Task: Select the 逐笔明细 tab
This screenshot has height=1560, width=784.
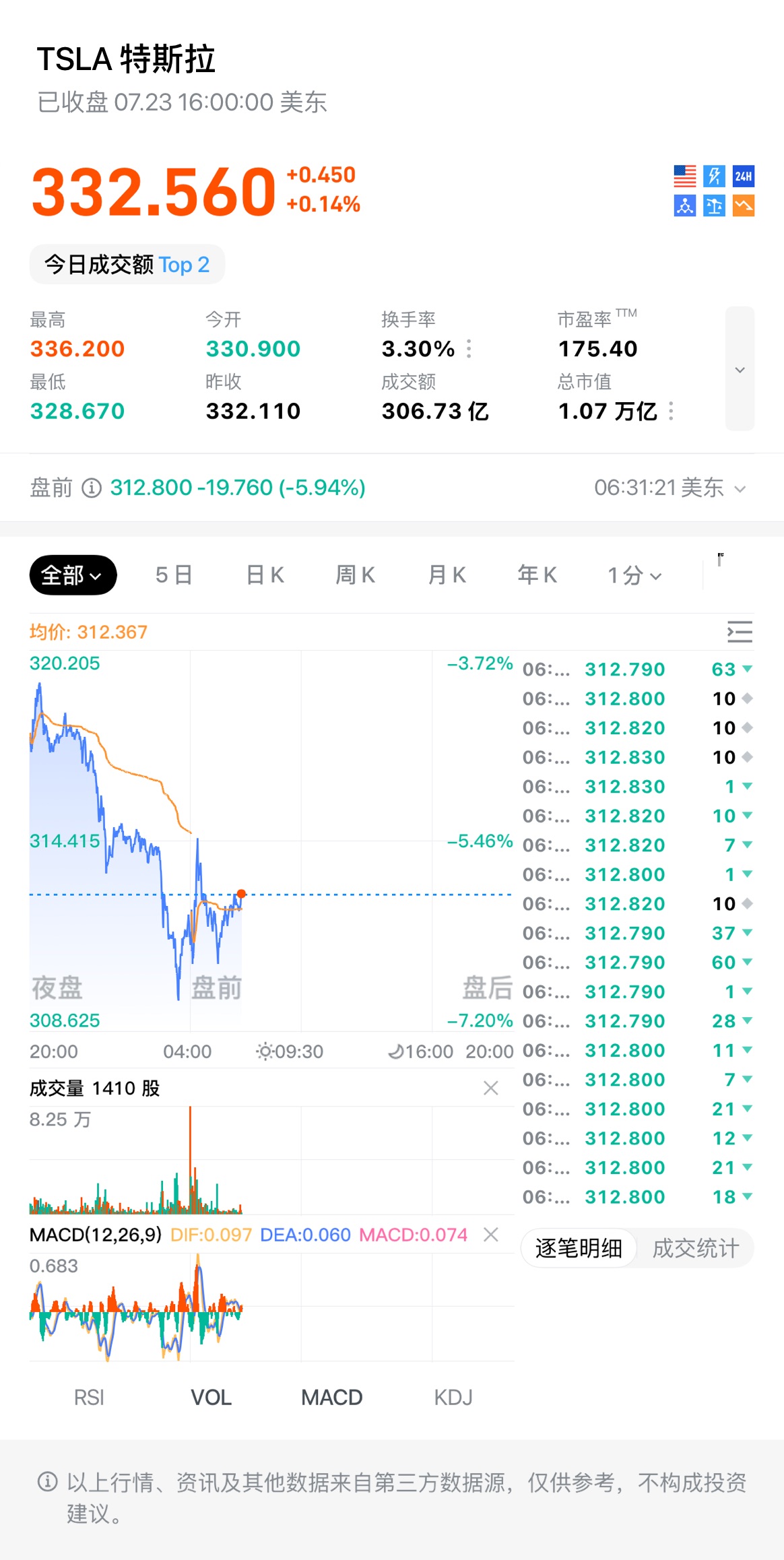Action: click(x=579, y=1248)
